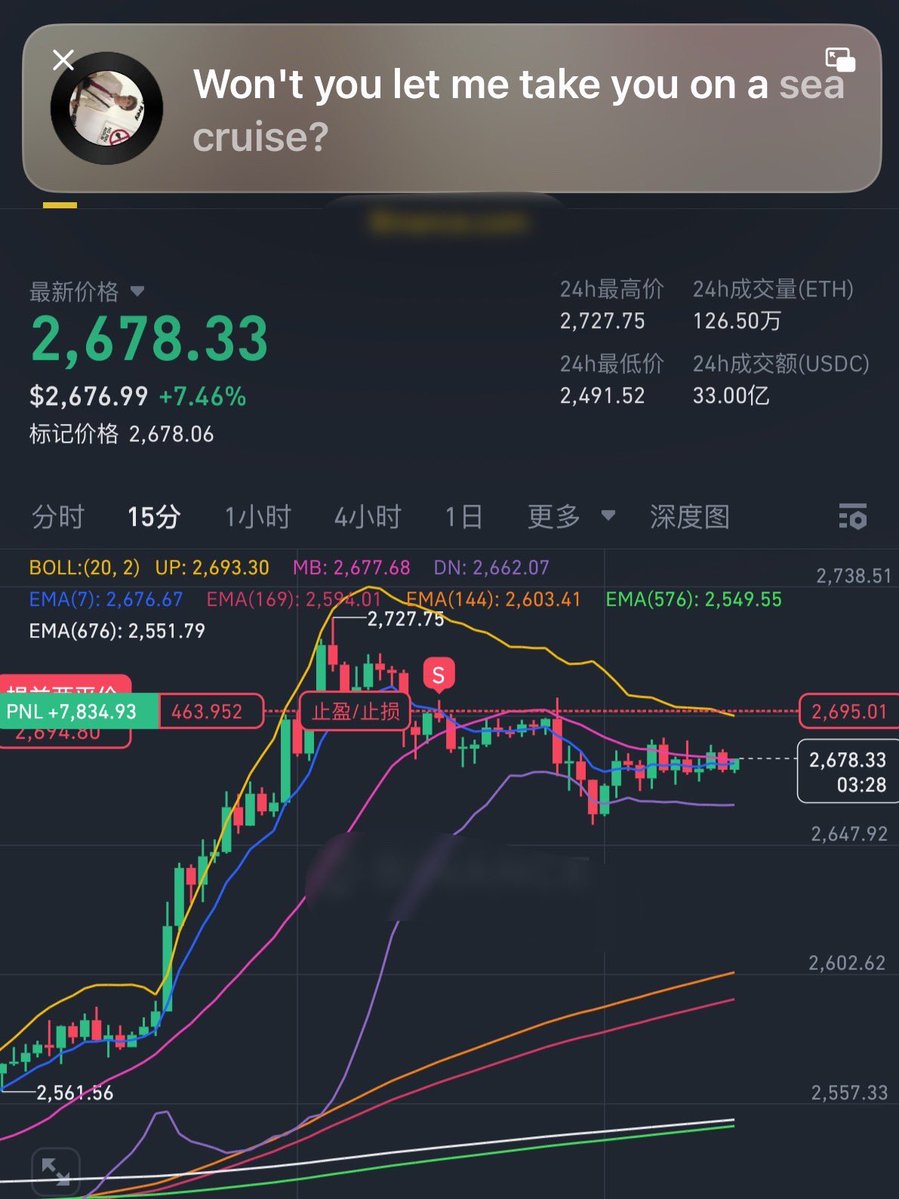Select the 15分 interval

point(154,517)
